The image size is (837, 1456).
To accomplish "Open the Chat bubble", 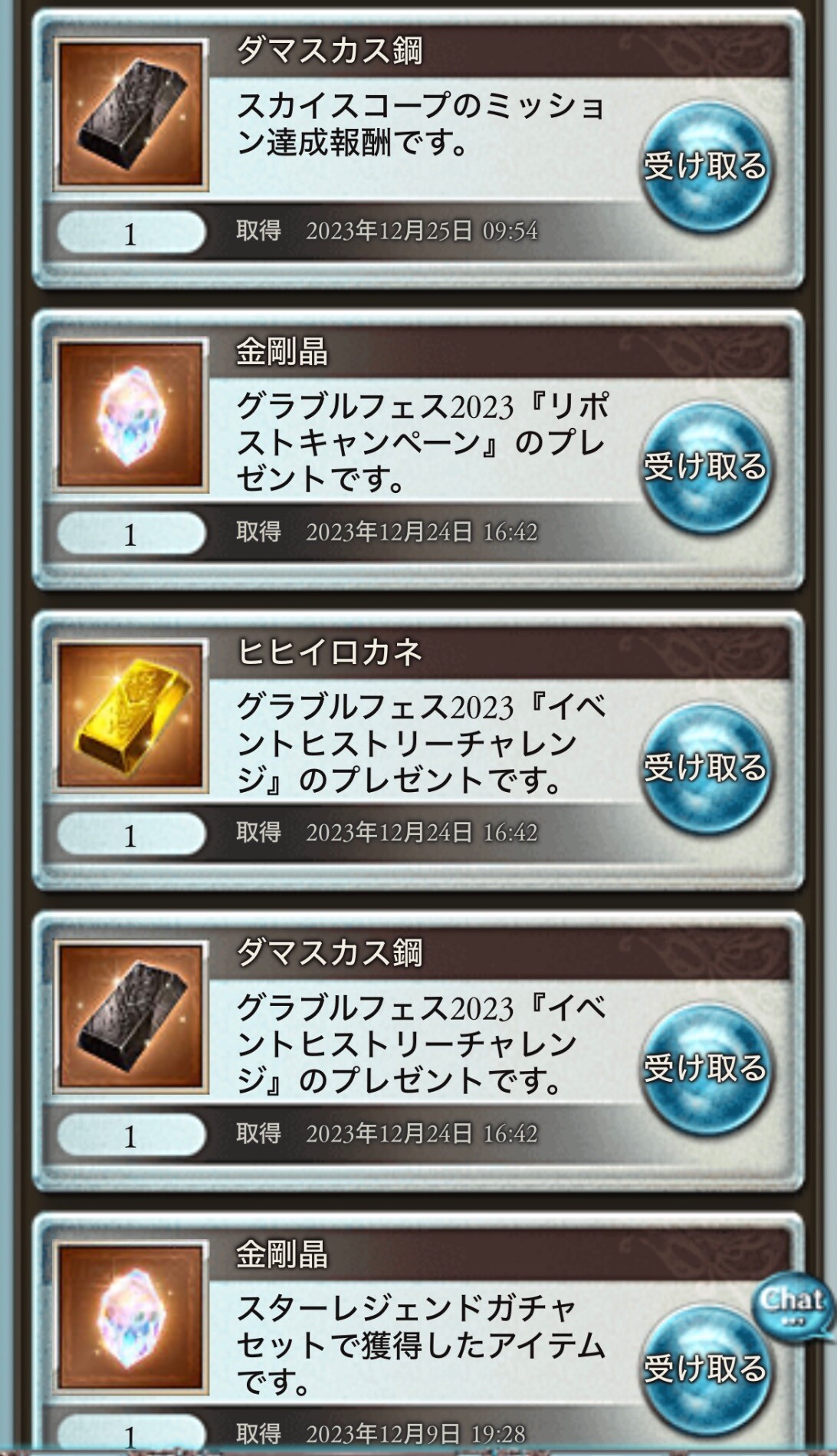I will coord(793,1303).
